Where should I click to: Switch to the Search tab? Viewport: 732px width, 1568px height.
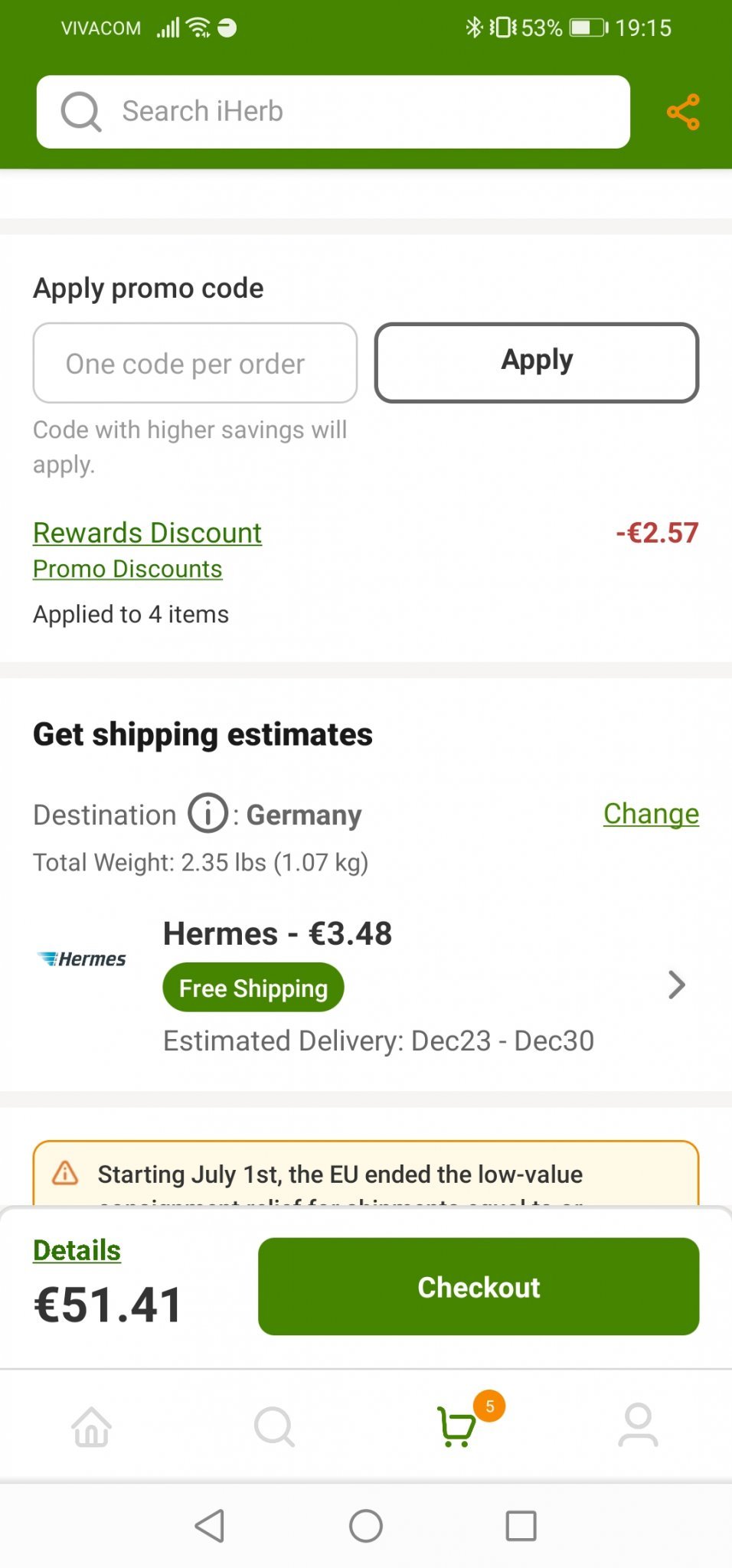coord(274,1427)
